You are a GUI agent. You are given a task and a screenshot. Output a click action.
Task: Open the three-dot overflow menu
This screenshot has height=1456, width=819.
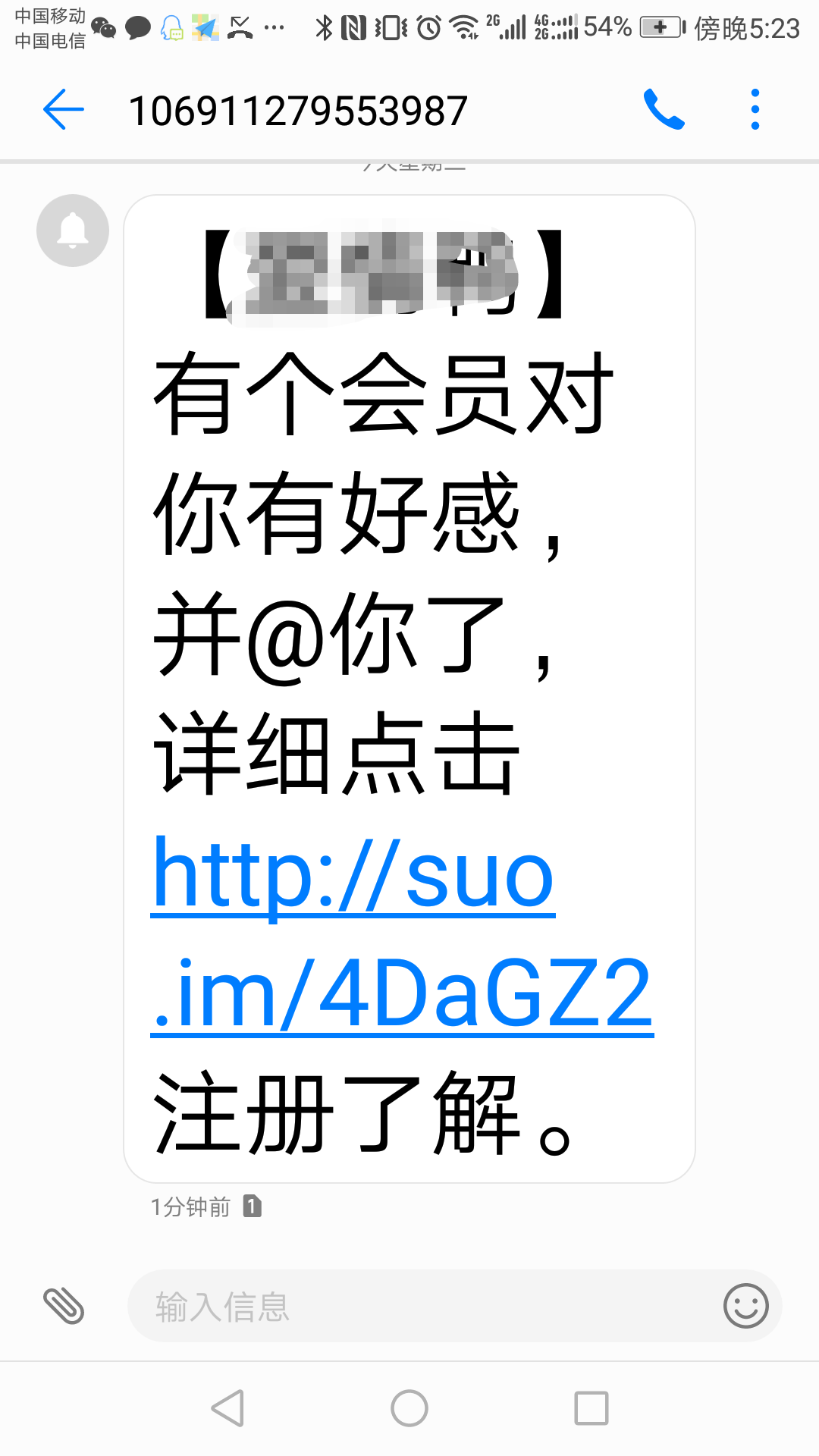pos(755,109)
